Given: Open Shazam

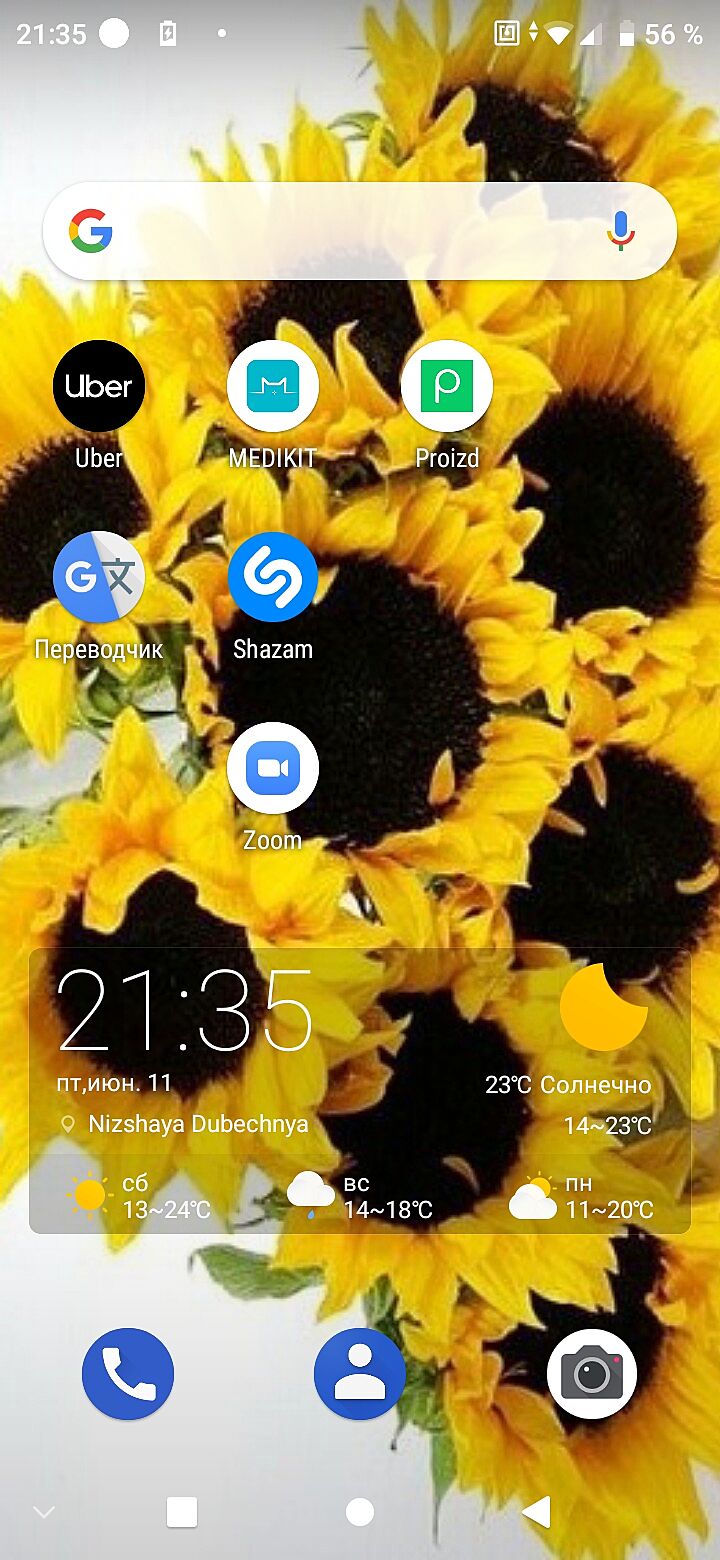Looking at the screenshot, I should point(273,578).
